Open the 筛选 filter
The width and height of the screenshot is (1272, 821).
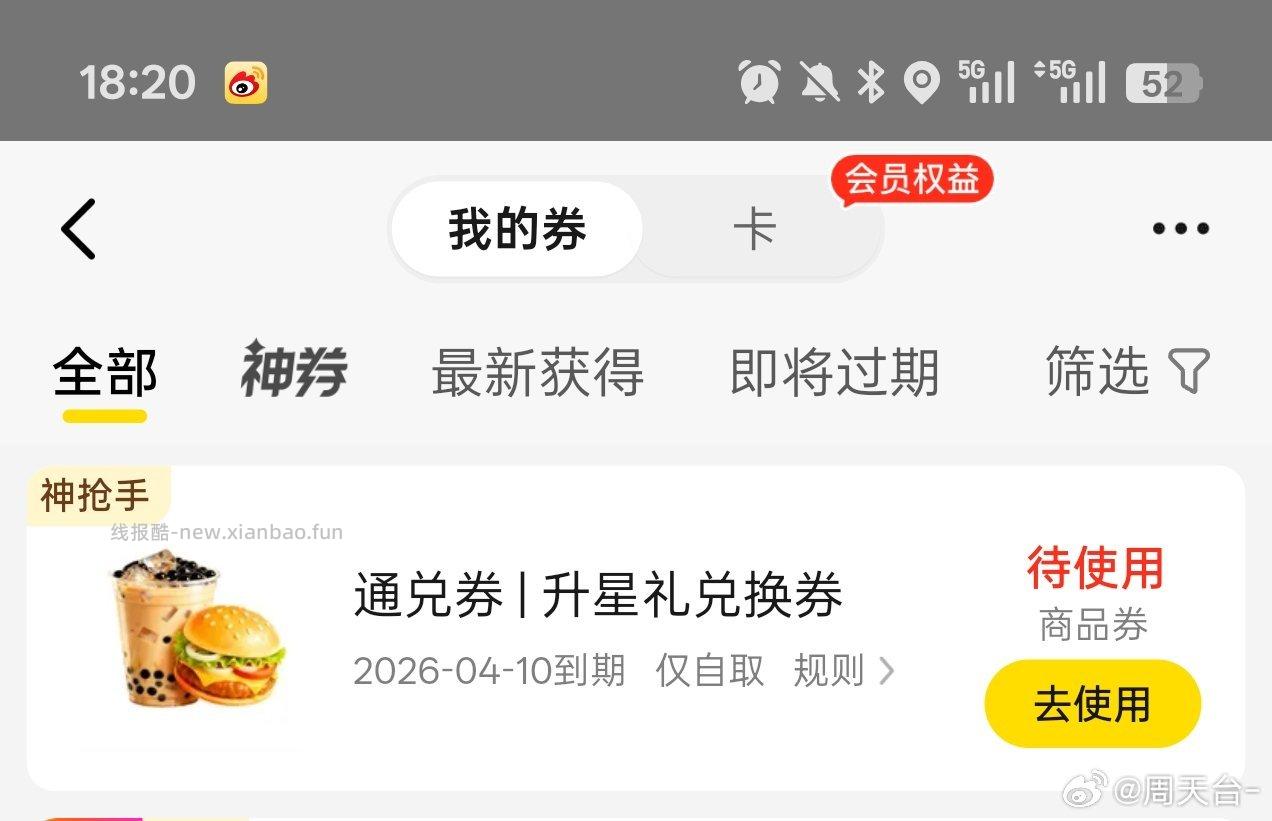[x=1127, y=371]
